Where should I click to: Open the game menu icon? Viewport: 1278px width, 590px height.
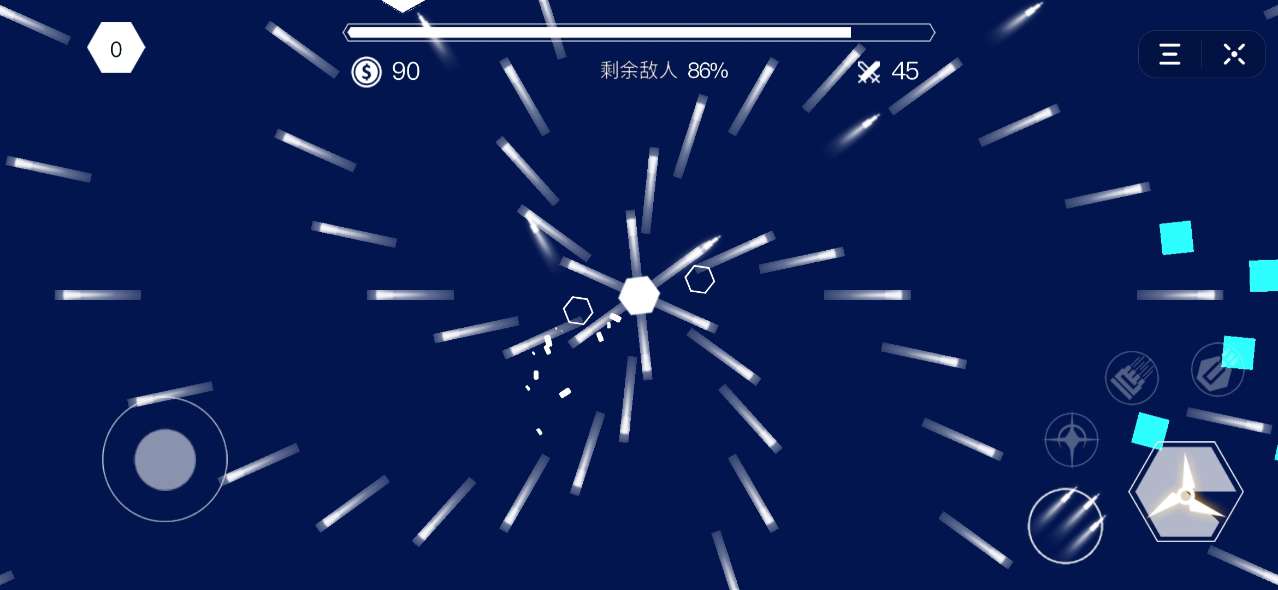click(1169, 54)
